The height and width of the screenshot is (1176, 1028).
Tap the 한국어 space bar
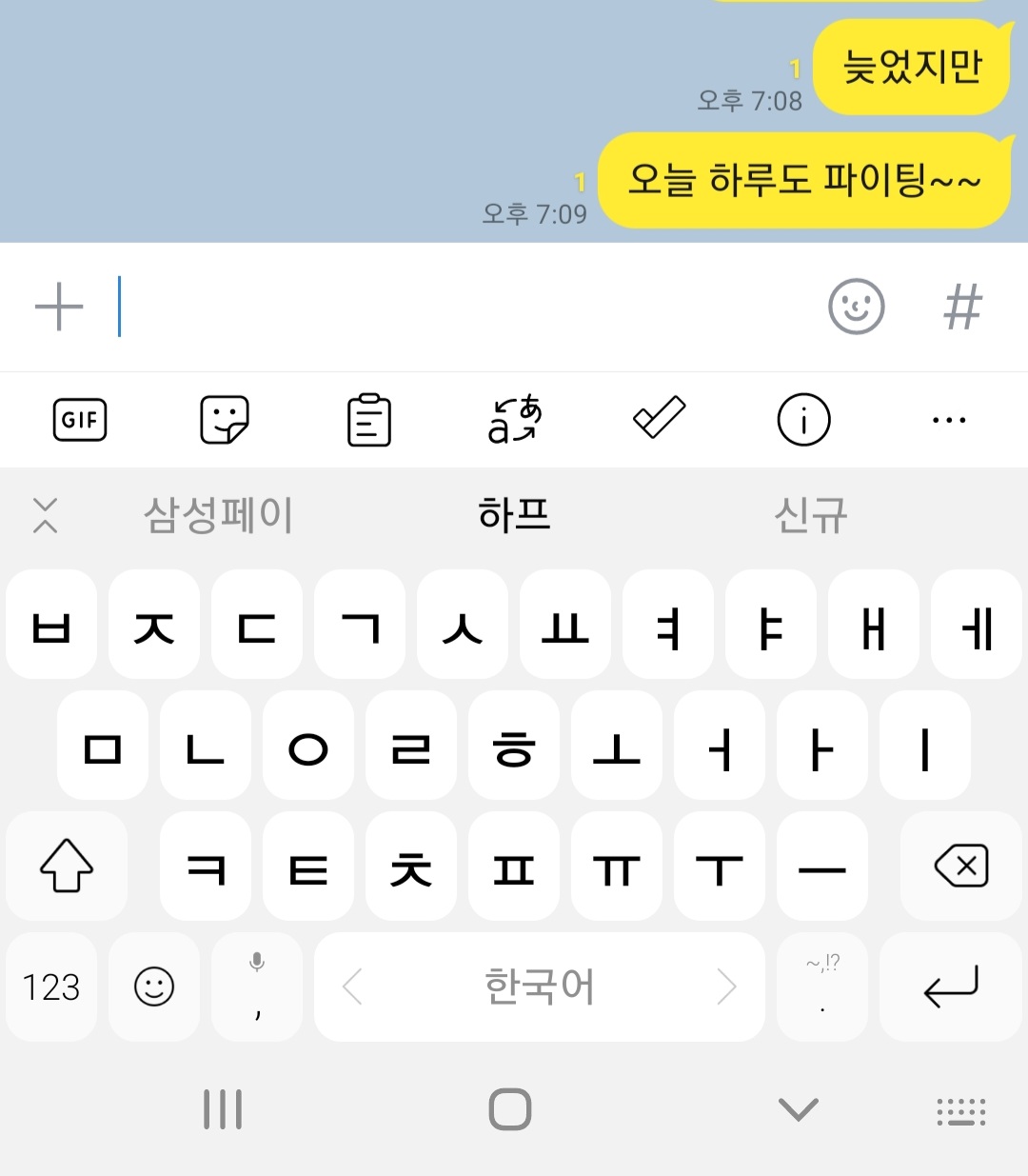coord(539,987)
